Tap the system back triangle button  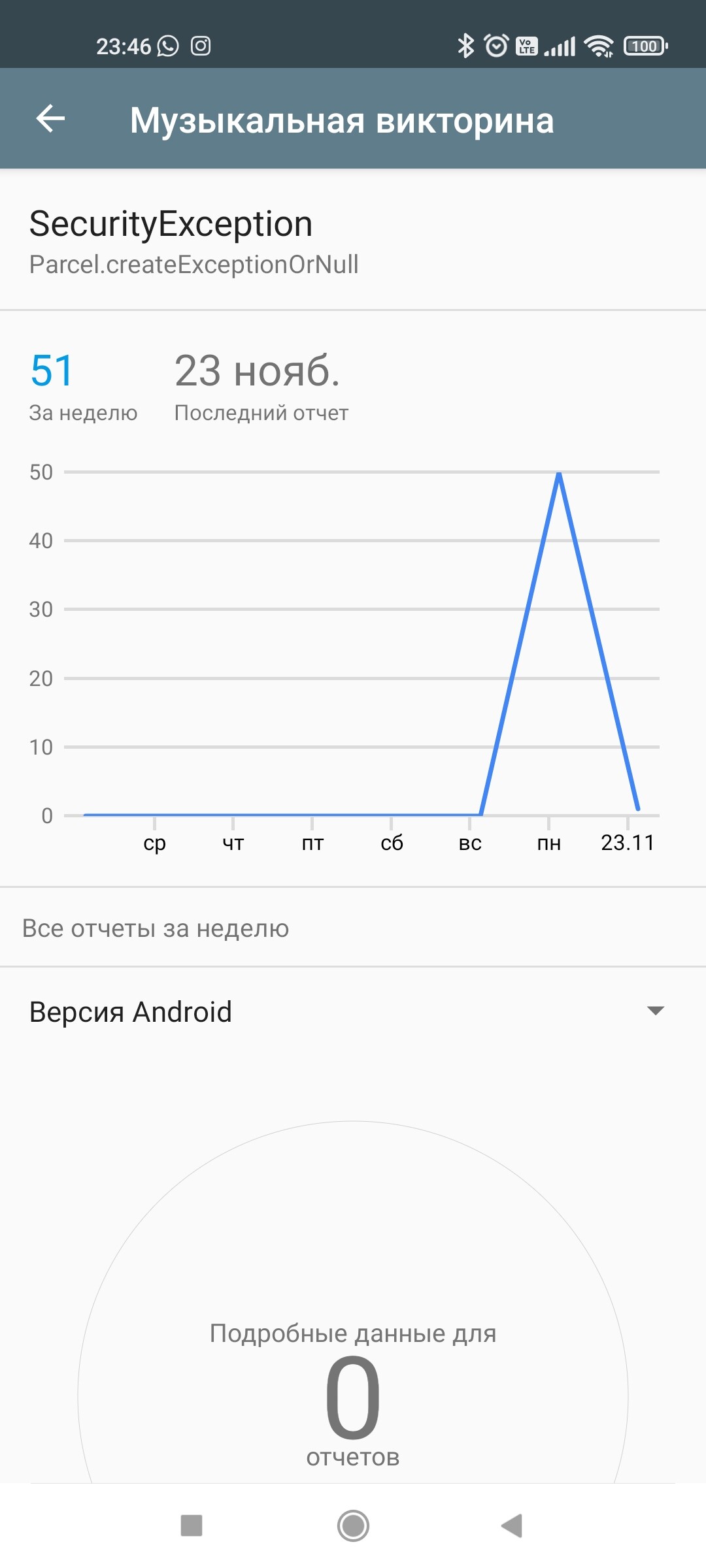tap(512, 1526)
